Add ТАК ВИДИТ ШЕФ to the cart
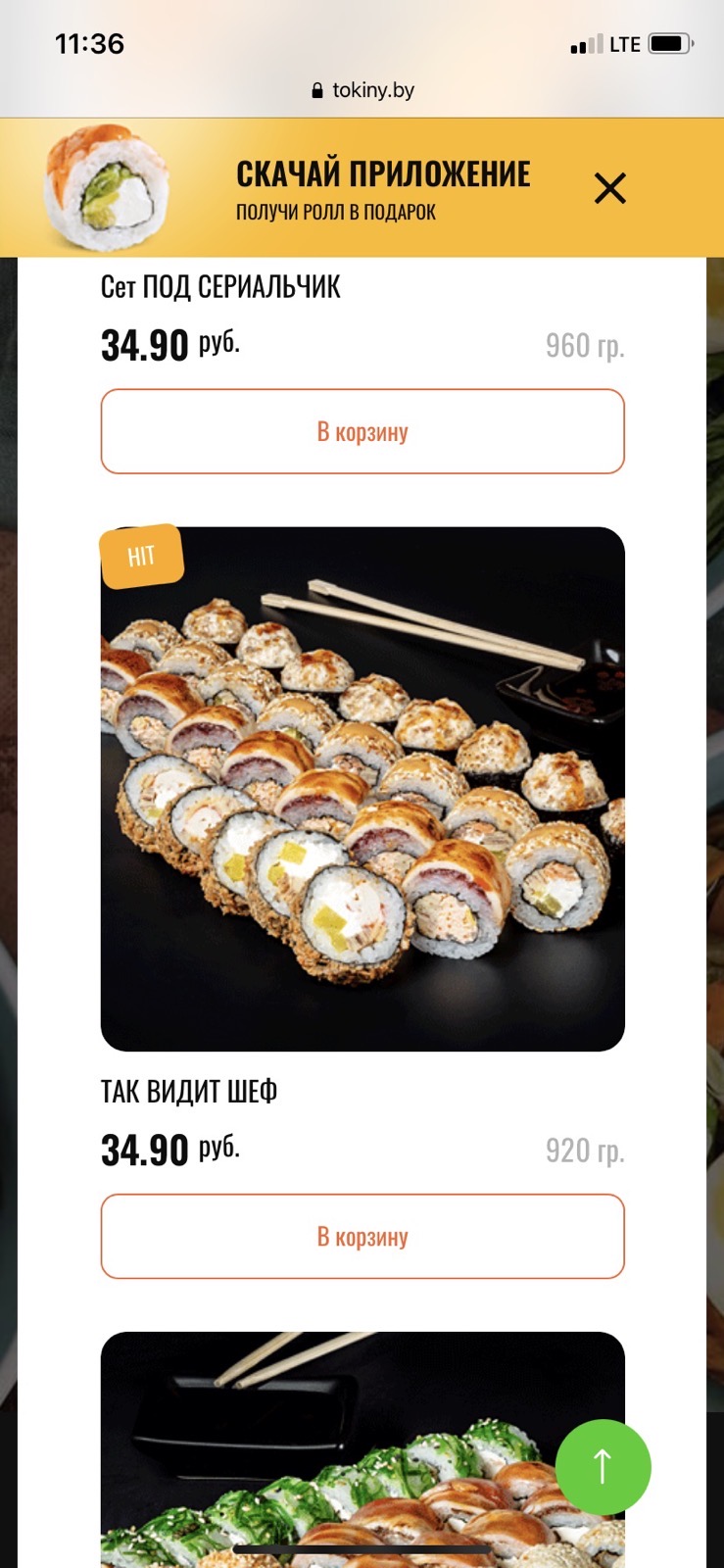The width and height of the screenshot is (724, 1568). pos(362,1237)
